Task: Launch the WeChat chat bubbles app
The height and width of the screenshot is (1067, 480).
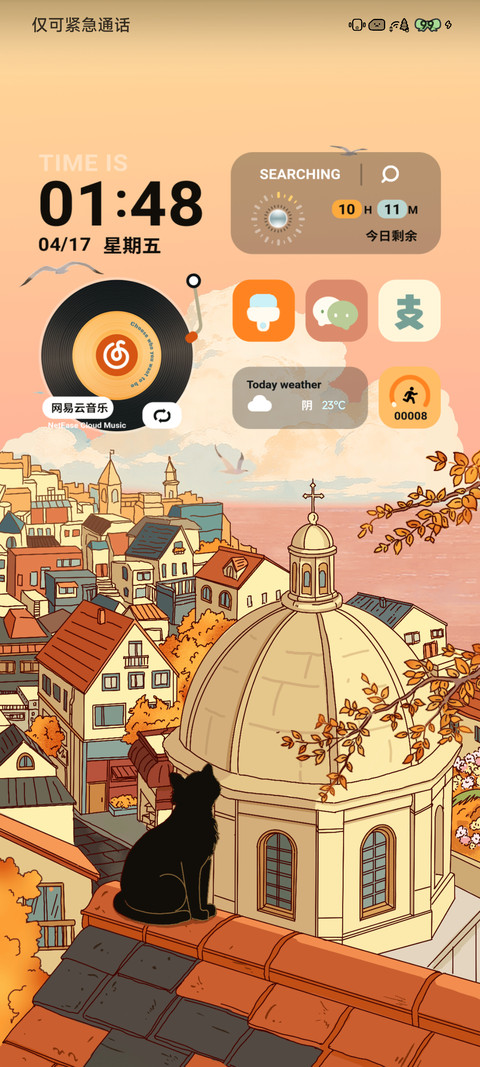Action: pyautogui.click(x=336, y=310)
